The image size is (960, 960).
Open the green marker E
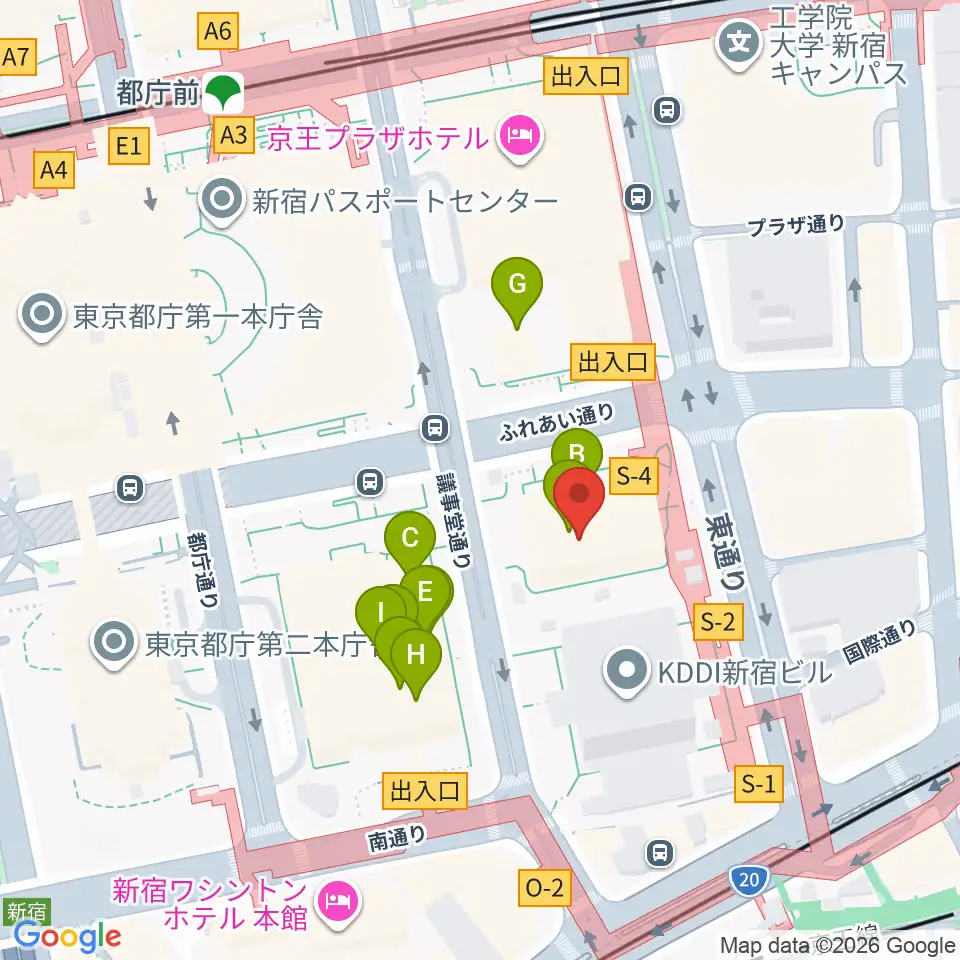428,591
